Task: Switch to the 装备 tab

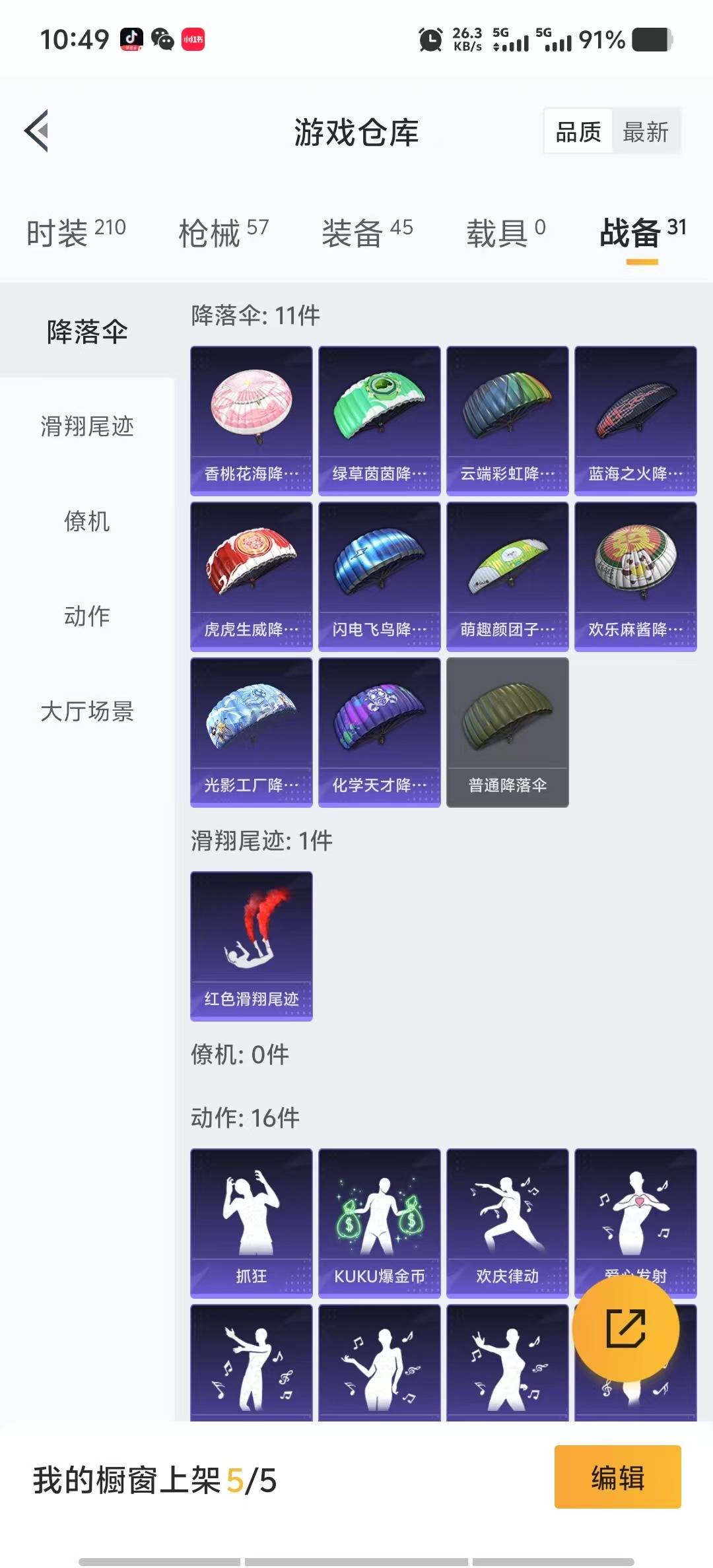Action: (367, 232)
